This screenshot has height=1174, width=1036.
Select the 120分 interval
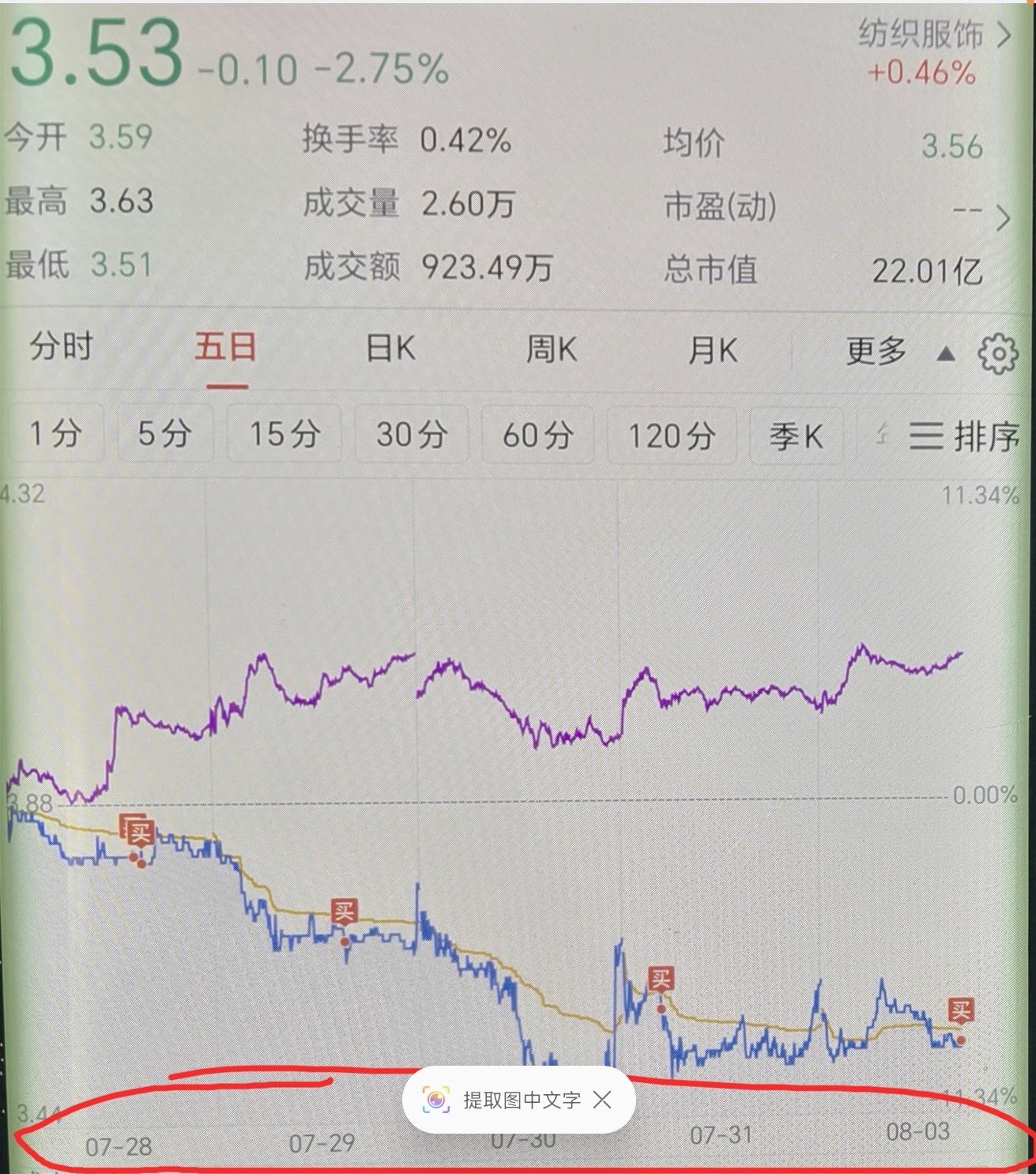[x=672, y=435]
